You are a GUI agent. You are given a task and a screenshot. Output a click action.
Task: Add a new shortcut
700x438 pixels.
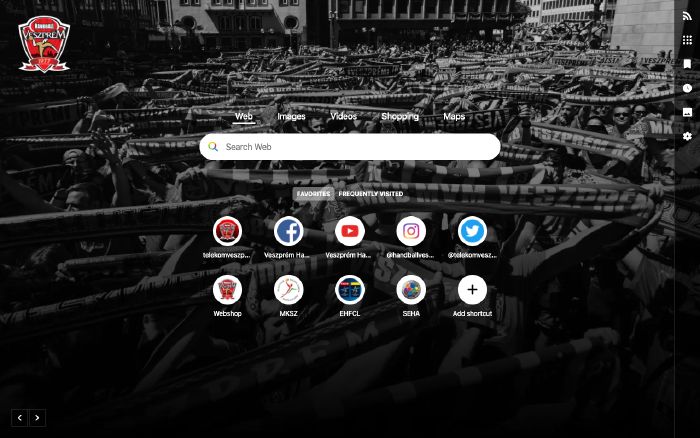[x=472, y=291]
